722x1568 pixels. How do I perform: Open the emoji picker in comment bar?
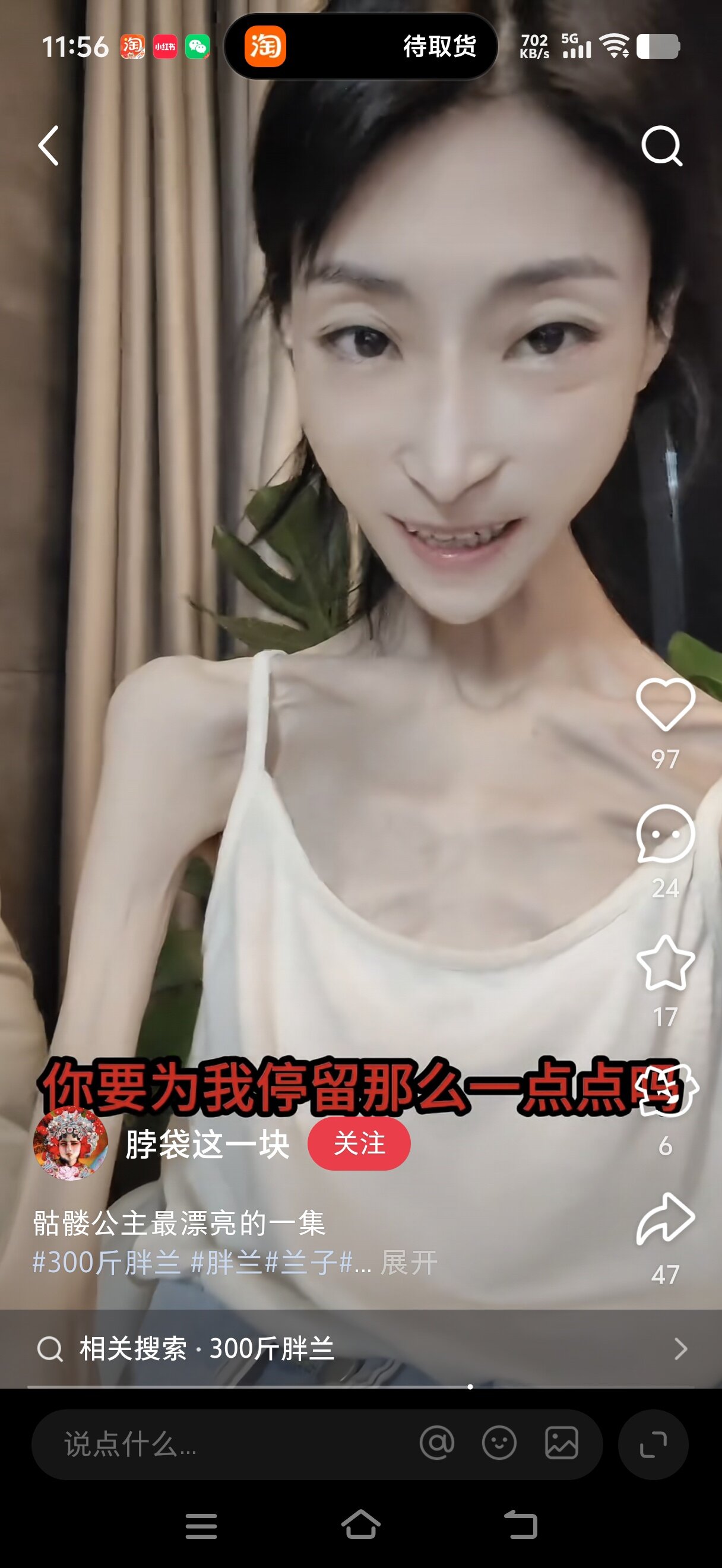coord(499,1443)
